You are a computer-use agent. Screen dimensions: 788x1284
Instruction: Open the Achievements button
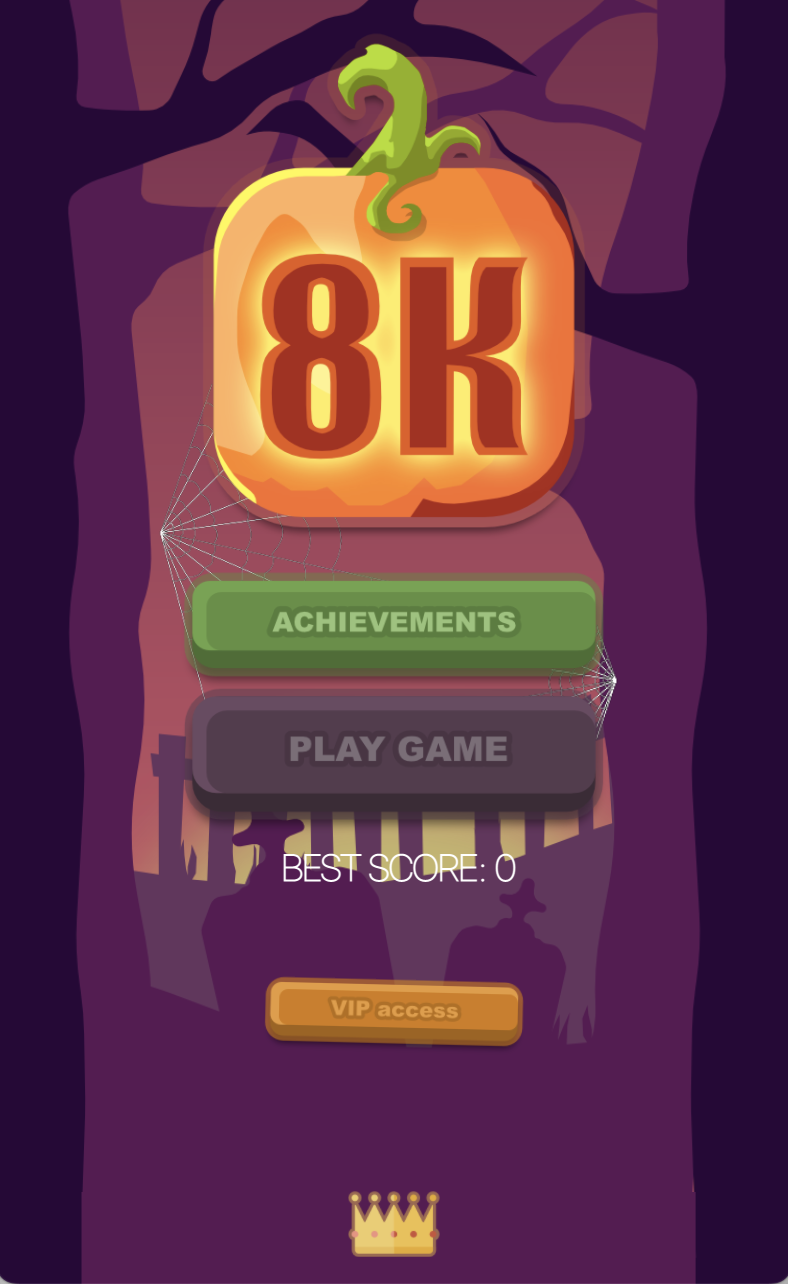tap(395, 622)
